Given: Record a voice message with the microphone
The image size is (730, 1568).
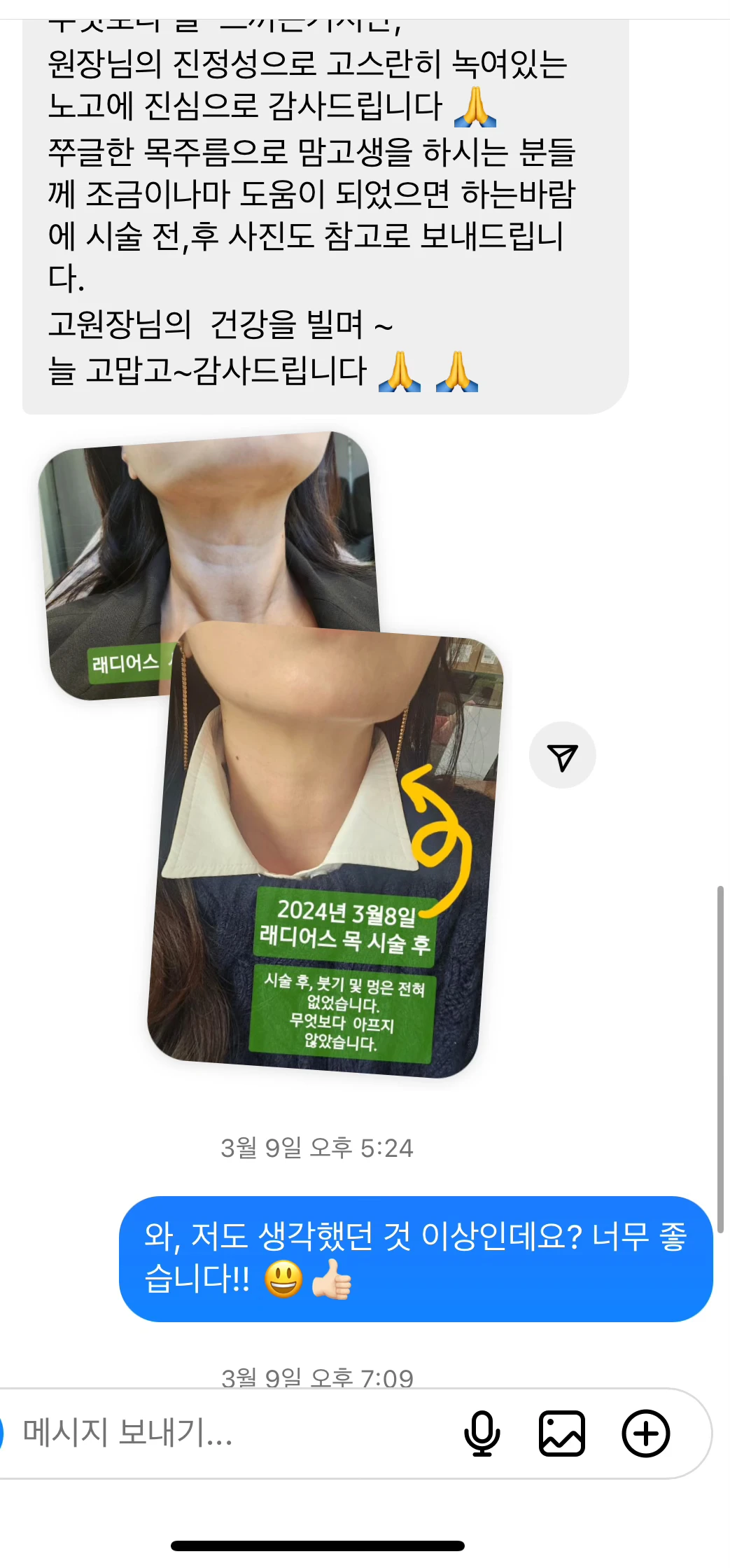Looking at the screenshot, I should pos(482,1433).
